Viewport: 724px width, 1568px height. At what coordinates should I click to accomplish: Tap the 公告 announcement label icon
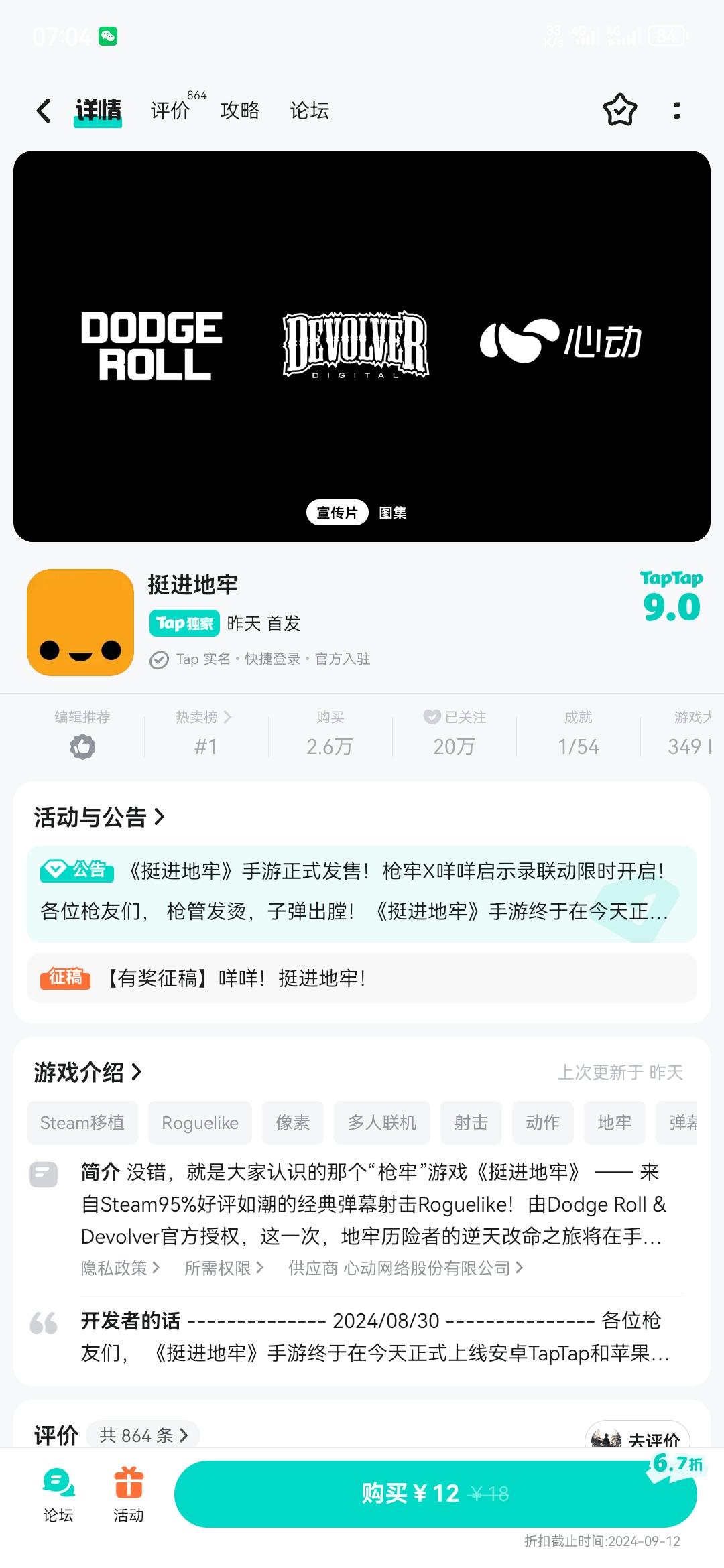(x=76, y=871)
